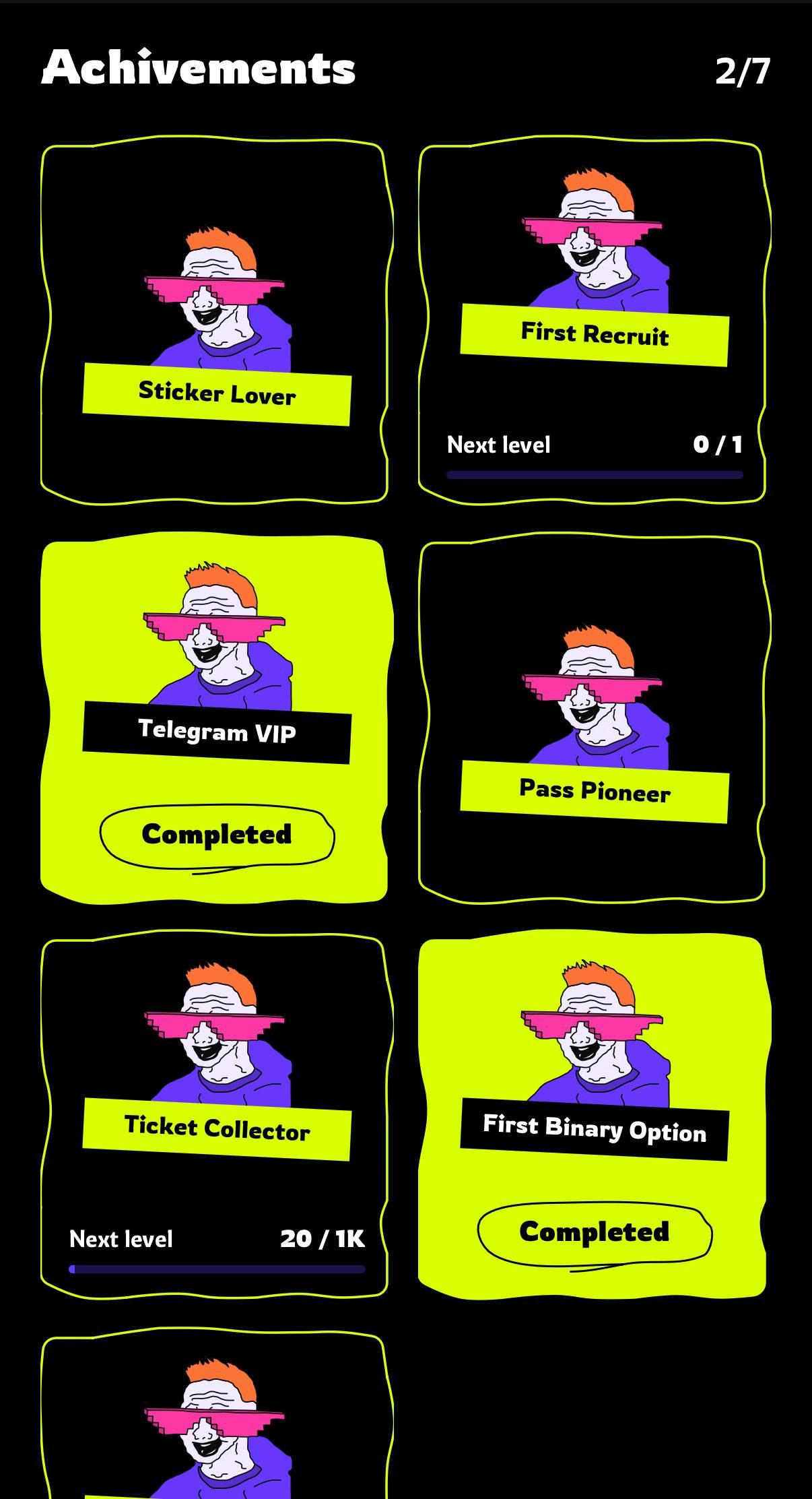Click the 20 / 1K progress text
This screenshot has height=1499, width=812.
[x=321, y=1238]
